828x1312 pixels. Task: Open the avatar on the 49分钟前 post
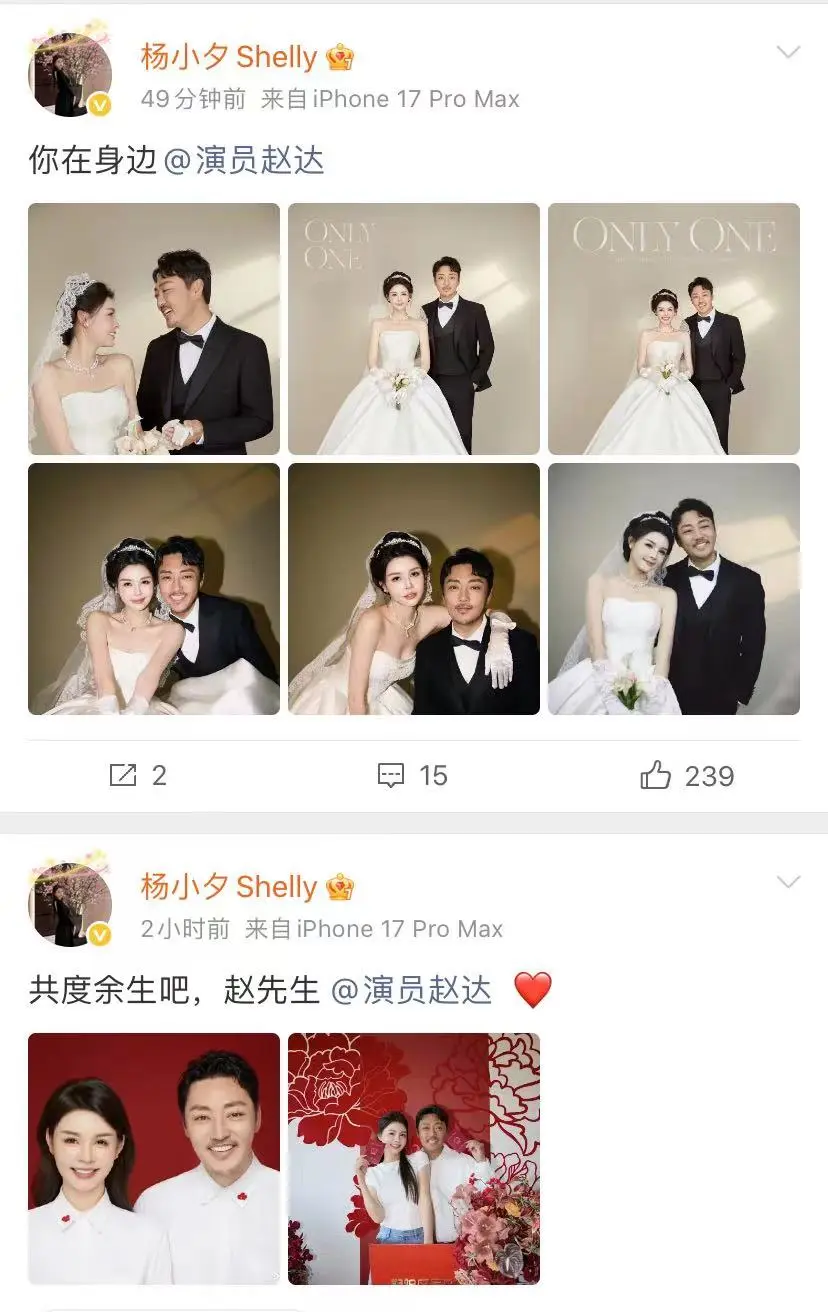69,75
